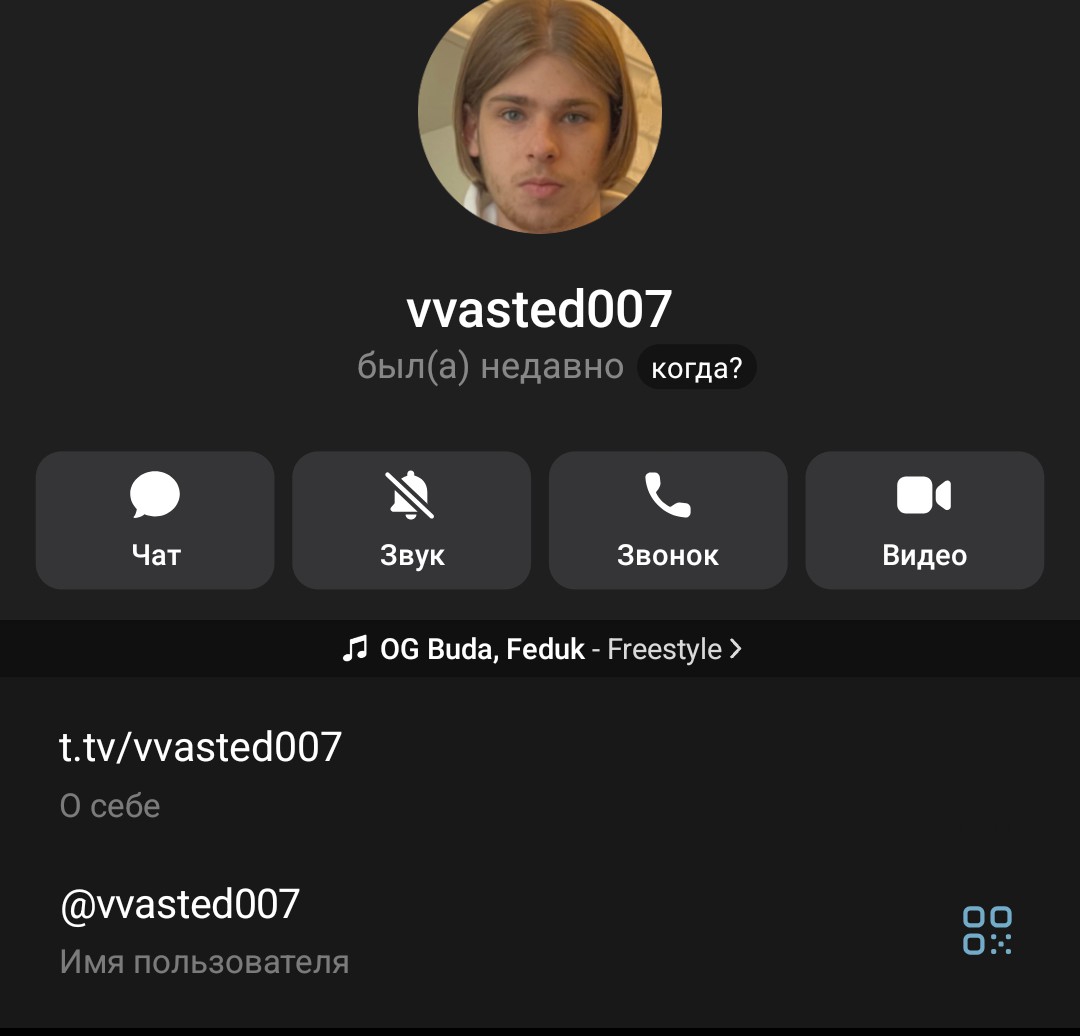Start a video call with Видео
1080x1036 pixels.
click(924, 520)
